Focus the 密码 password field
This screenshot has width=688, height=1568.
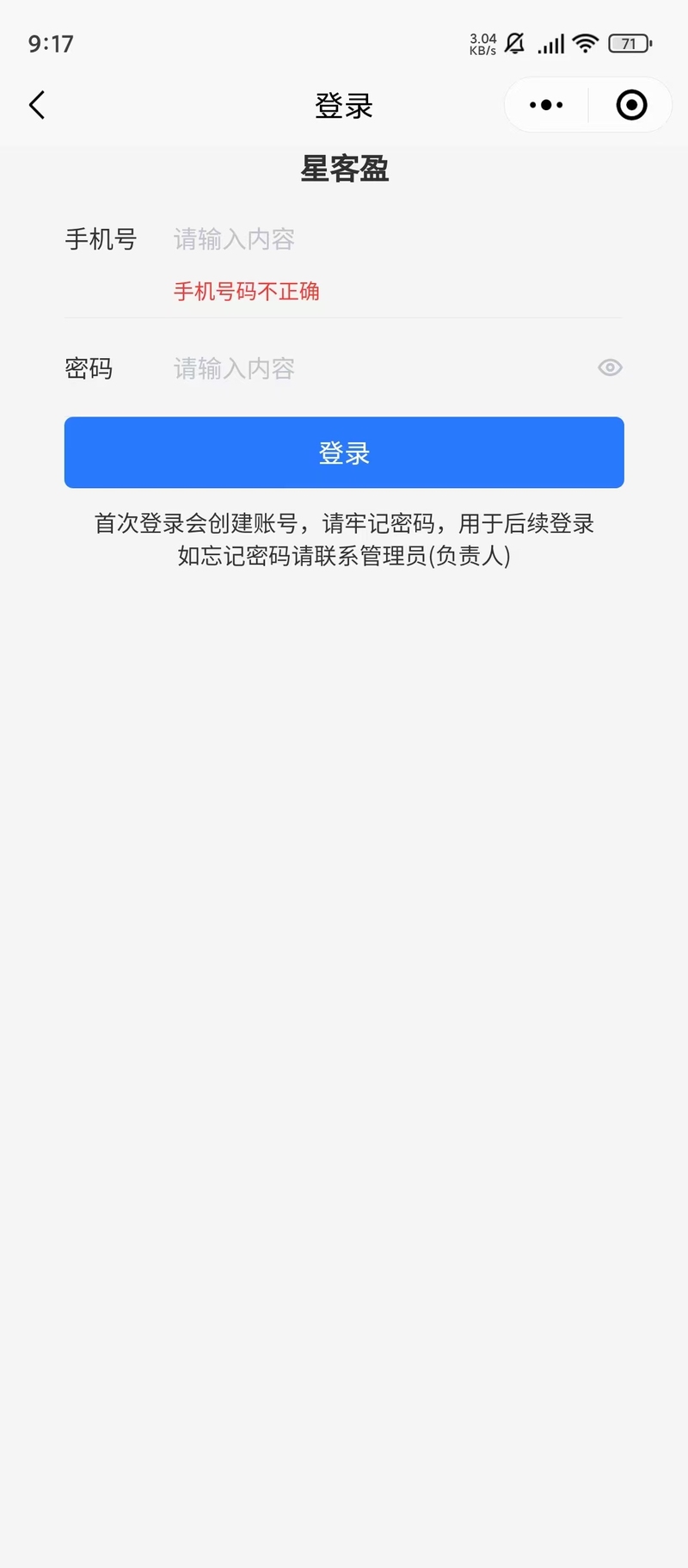[378, 368]
